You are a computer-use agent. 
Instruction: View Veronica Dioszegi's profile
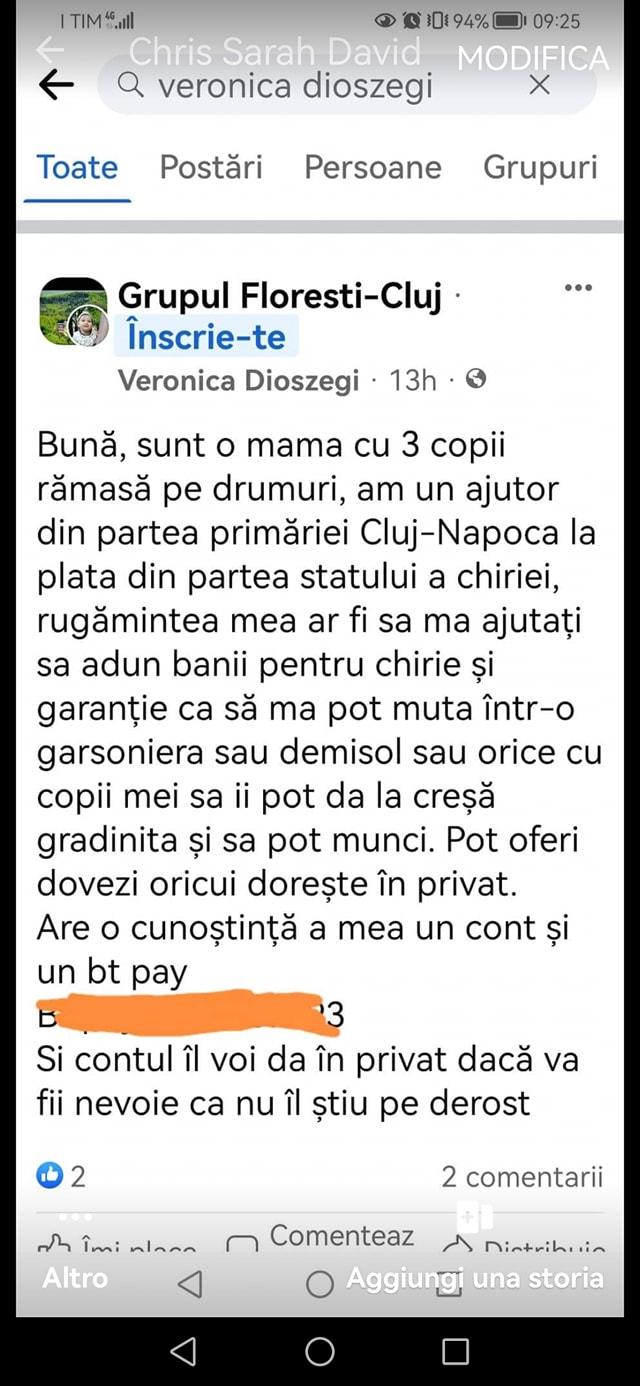[238, 380]
